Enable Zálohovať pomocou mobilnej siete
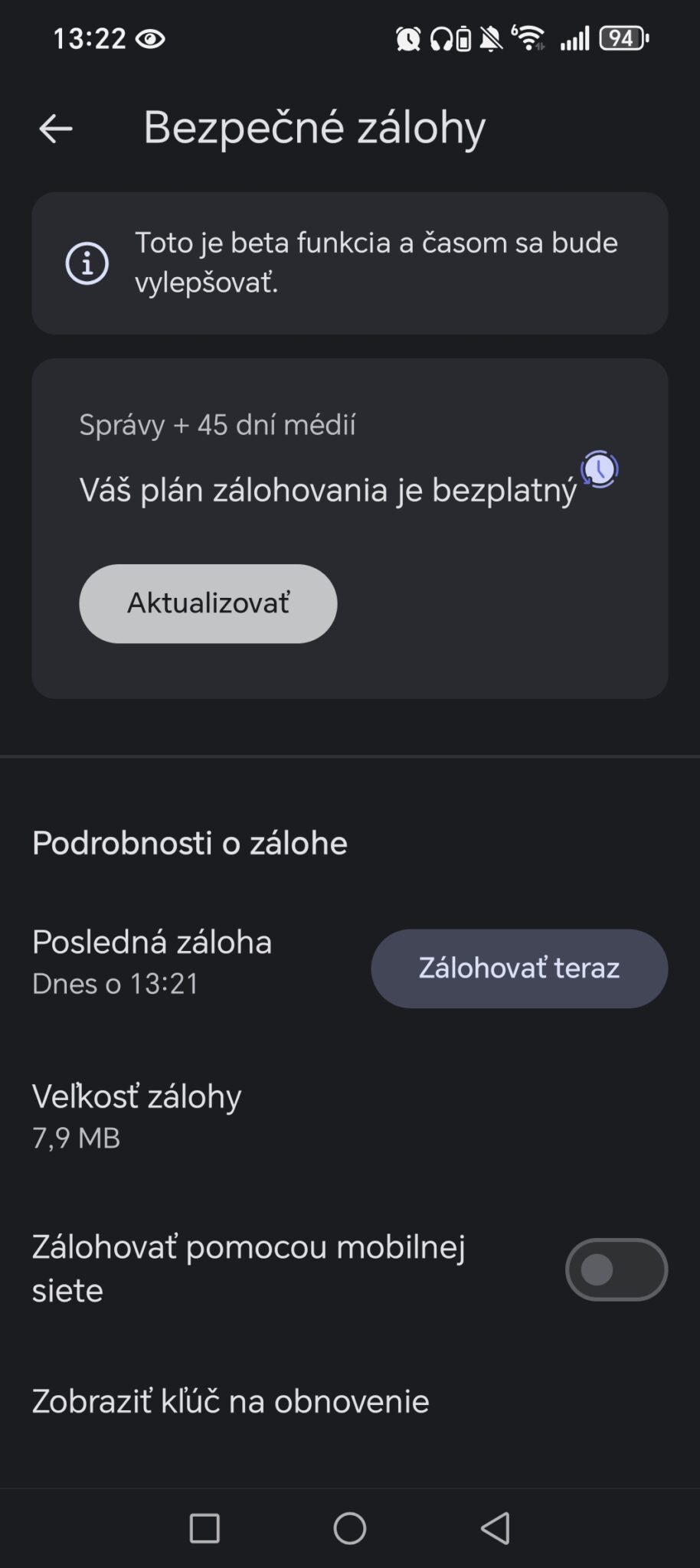Image resolution: width=700 pixels, height=1568 pixels. 616,1269
